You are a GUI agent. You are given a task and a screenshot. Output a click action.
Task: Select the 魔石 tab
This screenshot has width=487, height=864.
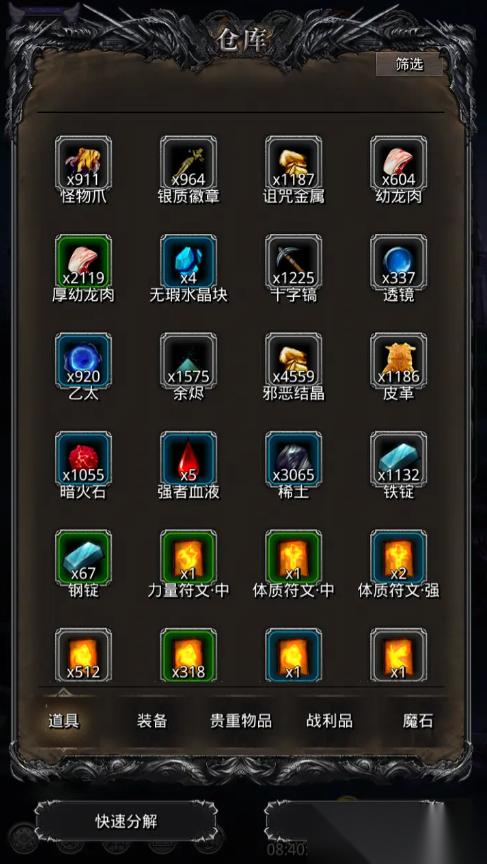click(x=418, y=720)
